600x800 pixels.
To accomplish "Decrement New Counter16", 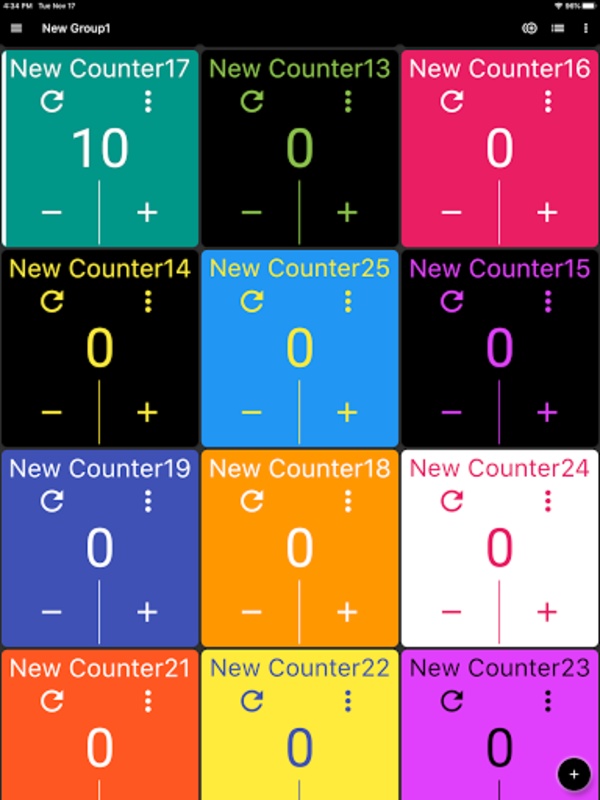I will click(452, 212).
